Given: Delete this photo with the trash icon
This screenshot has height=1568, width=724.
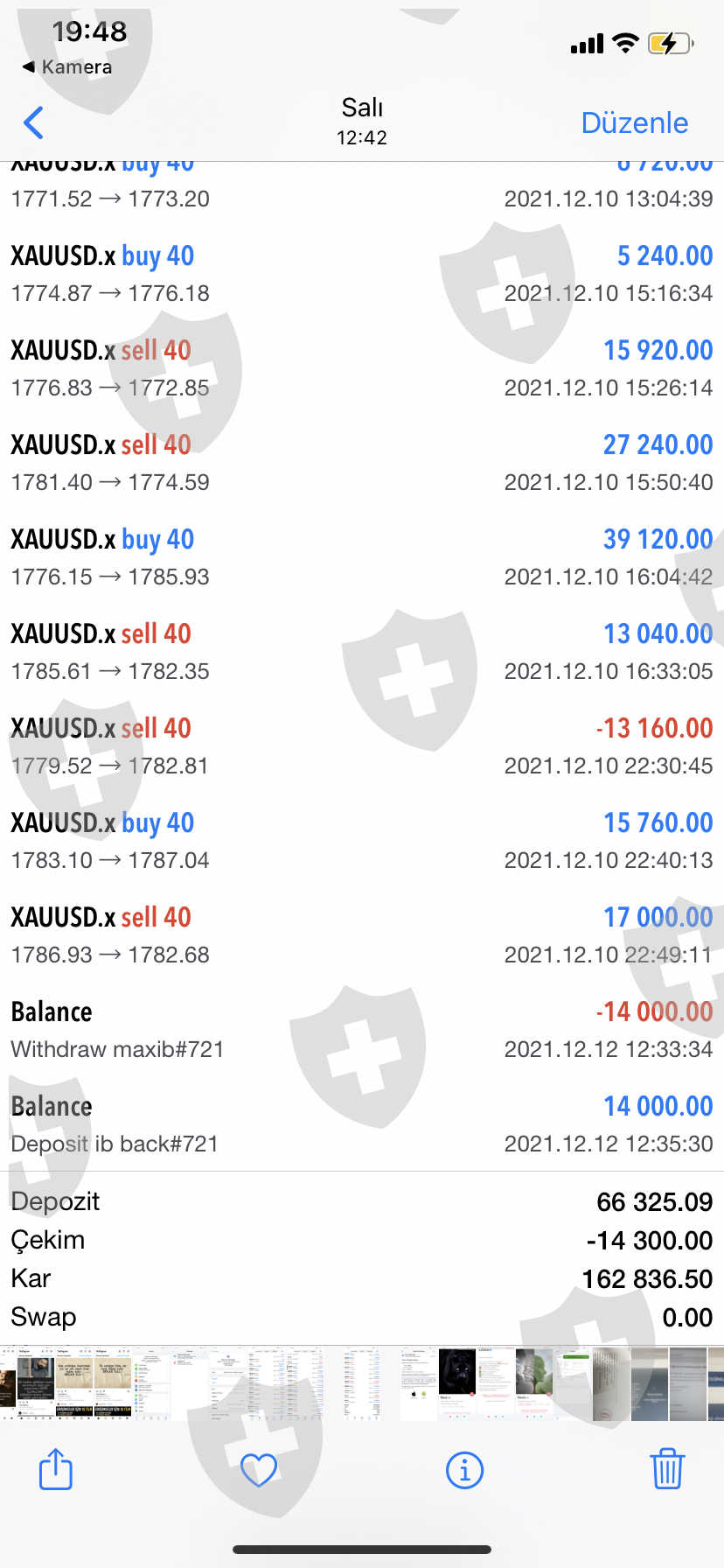Looking at the screenshot, I should 666,1469.
